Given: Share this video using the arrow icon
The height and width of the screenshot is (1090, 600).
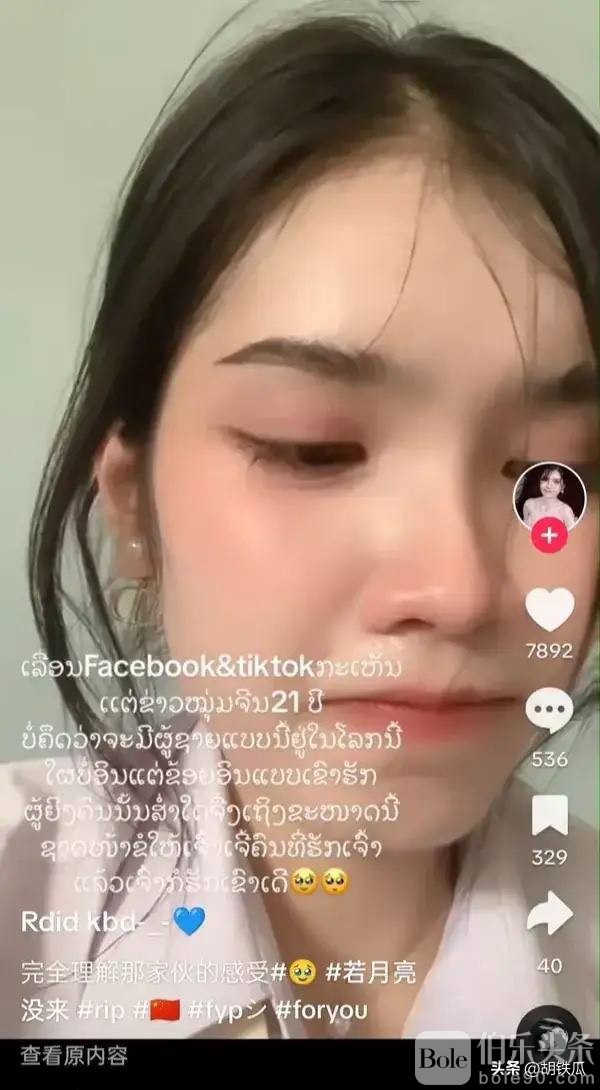Looking at the screenshot, I should coord(549,914).
